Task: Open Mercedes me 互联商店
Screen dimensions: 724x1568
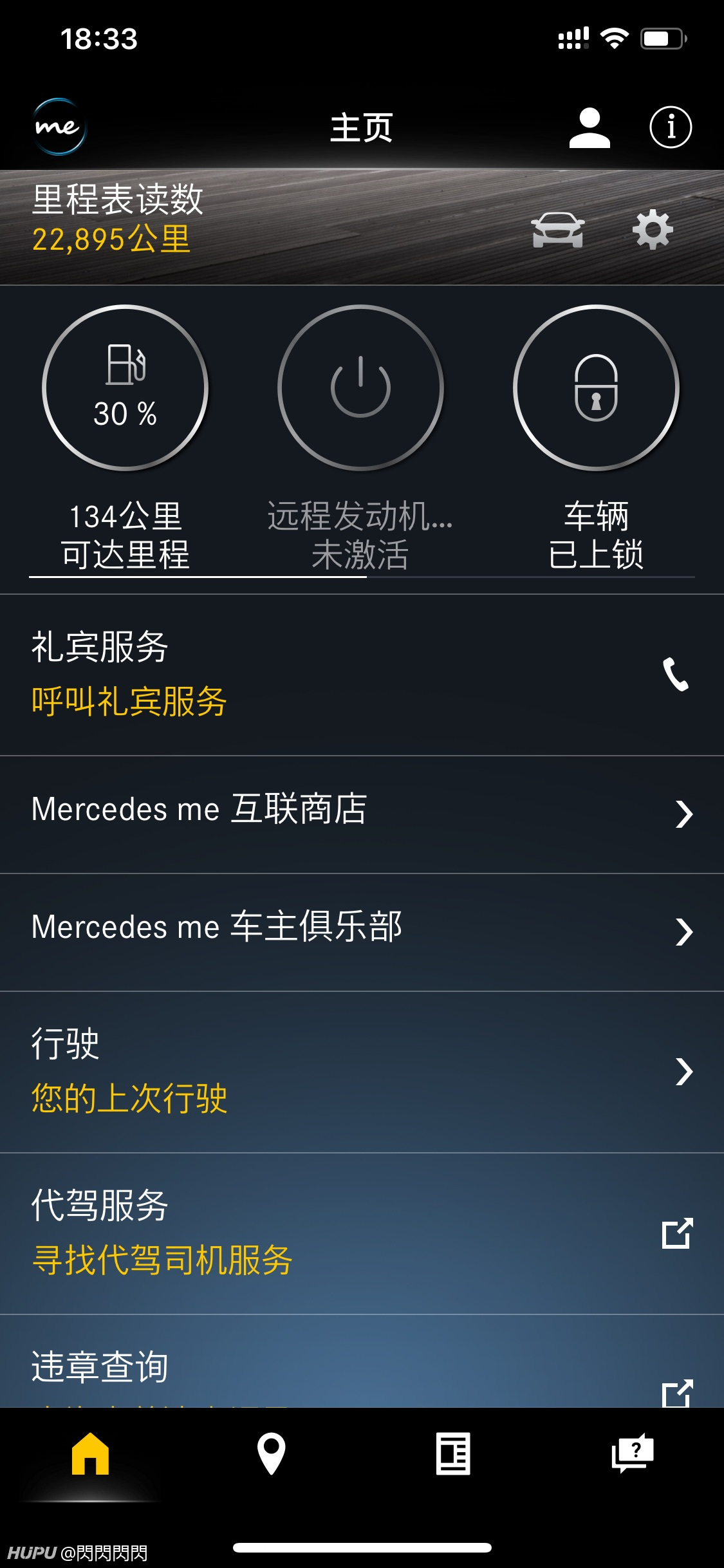Action: (x=362, y=814)
